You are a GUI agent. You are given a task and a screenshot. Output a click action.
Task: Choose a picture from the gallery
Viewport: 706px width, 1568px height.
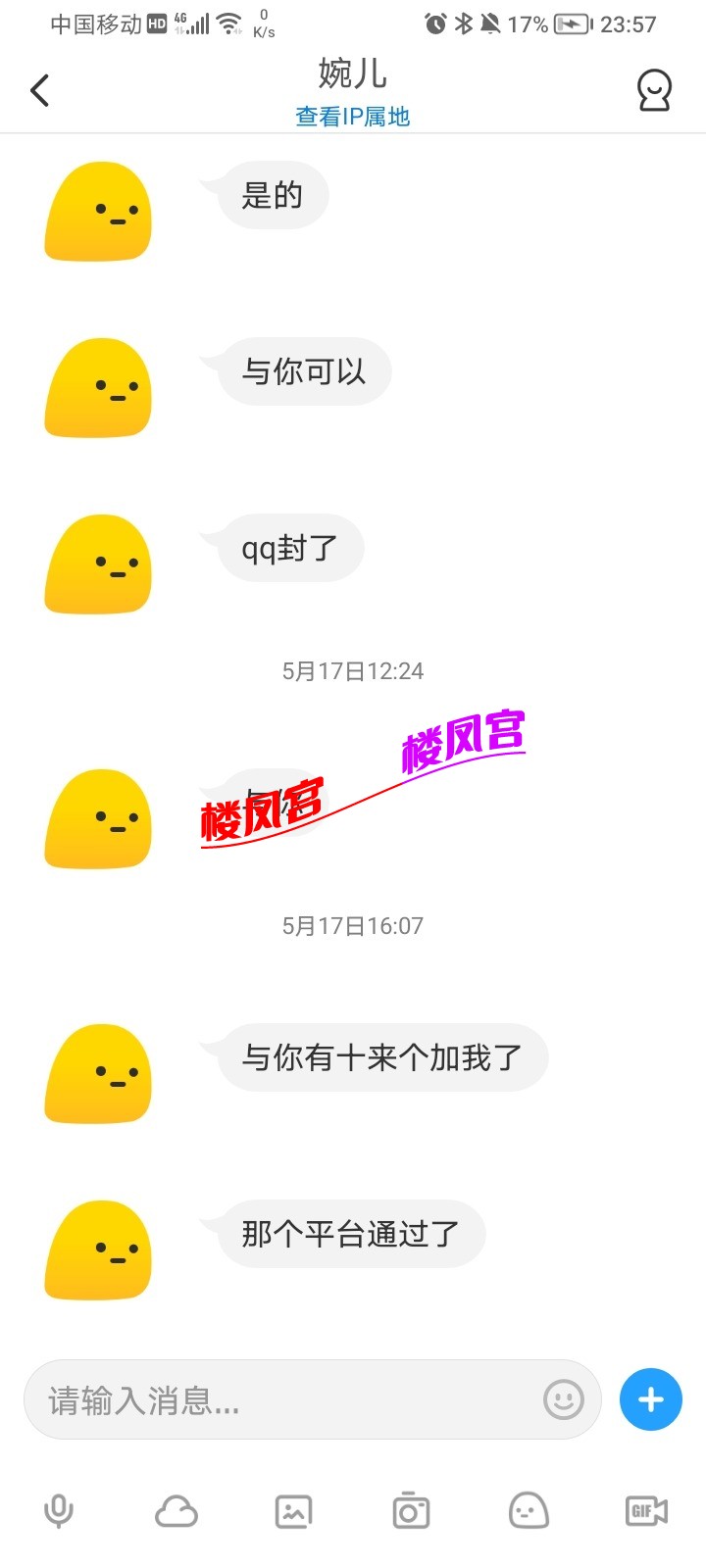pos(294,1511)
